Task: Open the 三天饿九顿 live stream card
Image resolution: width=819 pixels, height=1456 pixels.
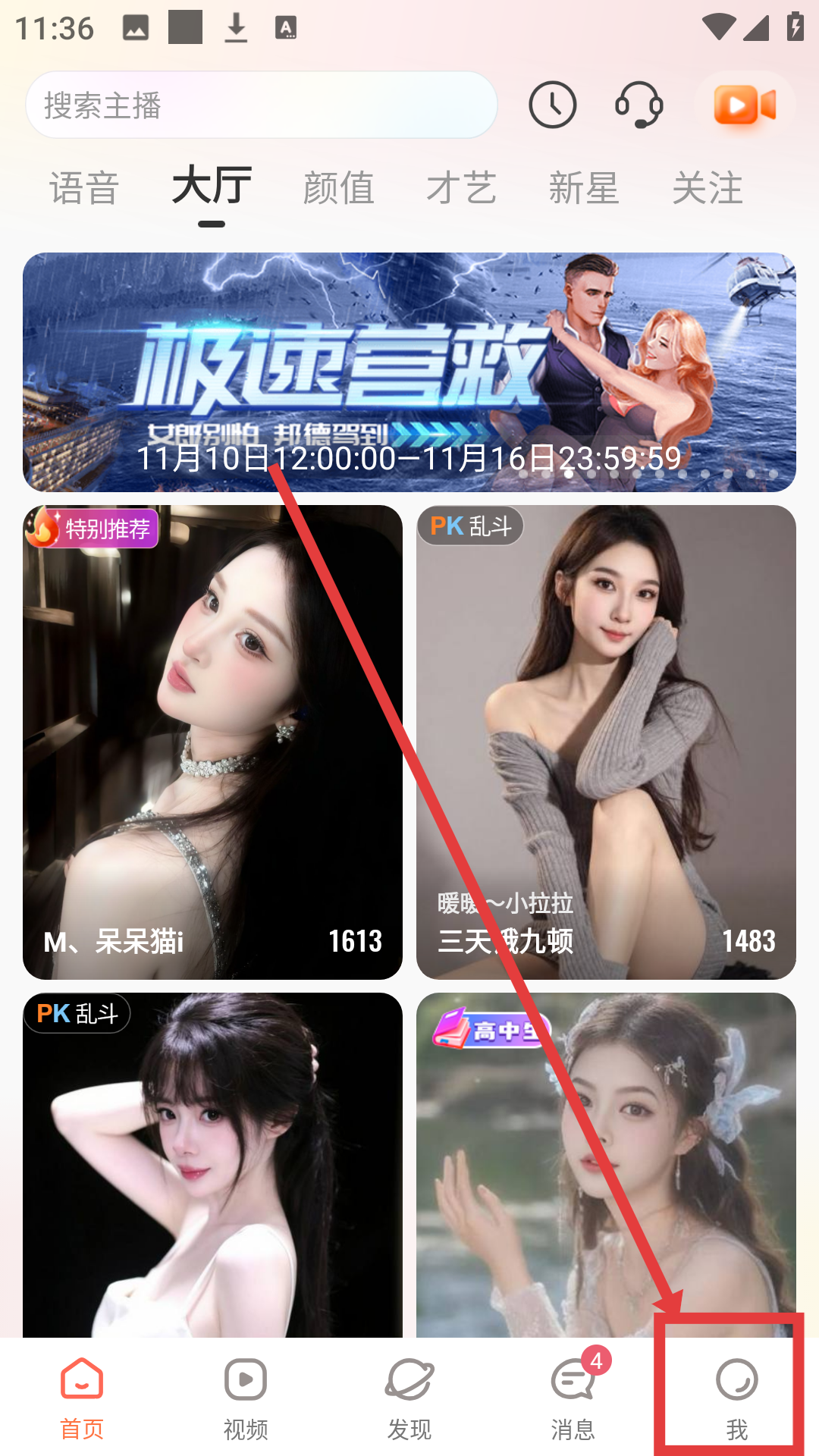Action: coord(606,742)
